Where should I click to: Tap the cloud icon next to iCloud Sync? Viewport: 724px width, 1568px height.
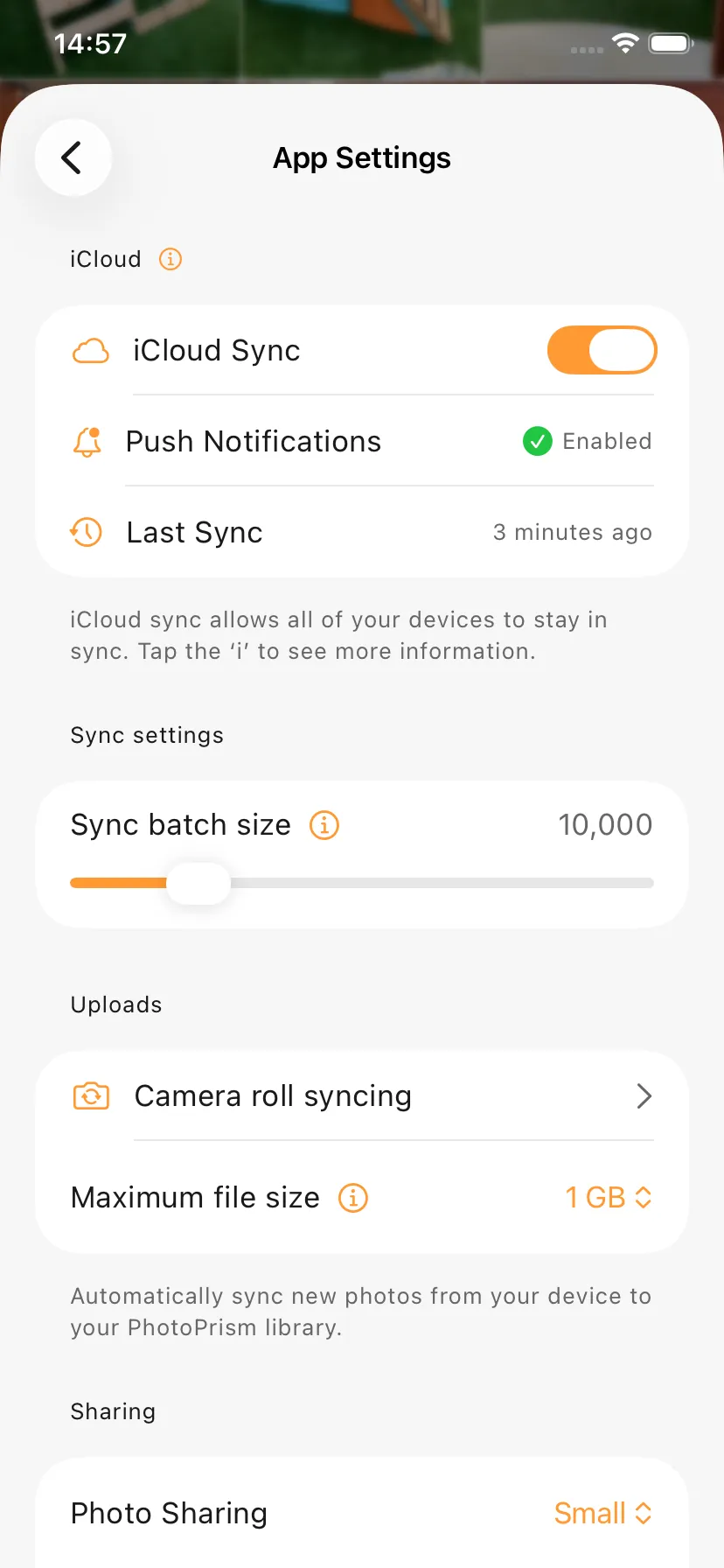click(x=90, y=349)
